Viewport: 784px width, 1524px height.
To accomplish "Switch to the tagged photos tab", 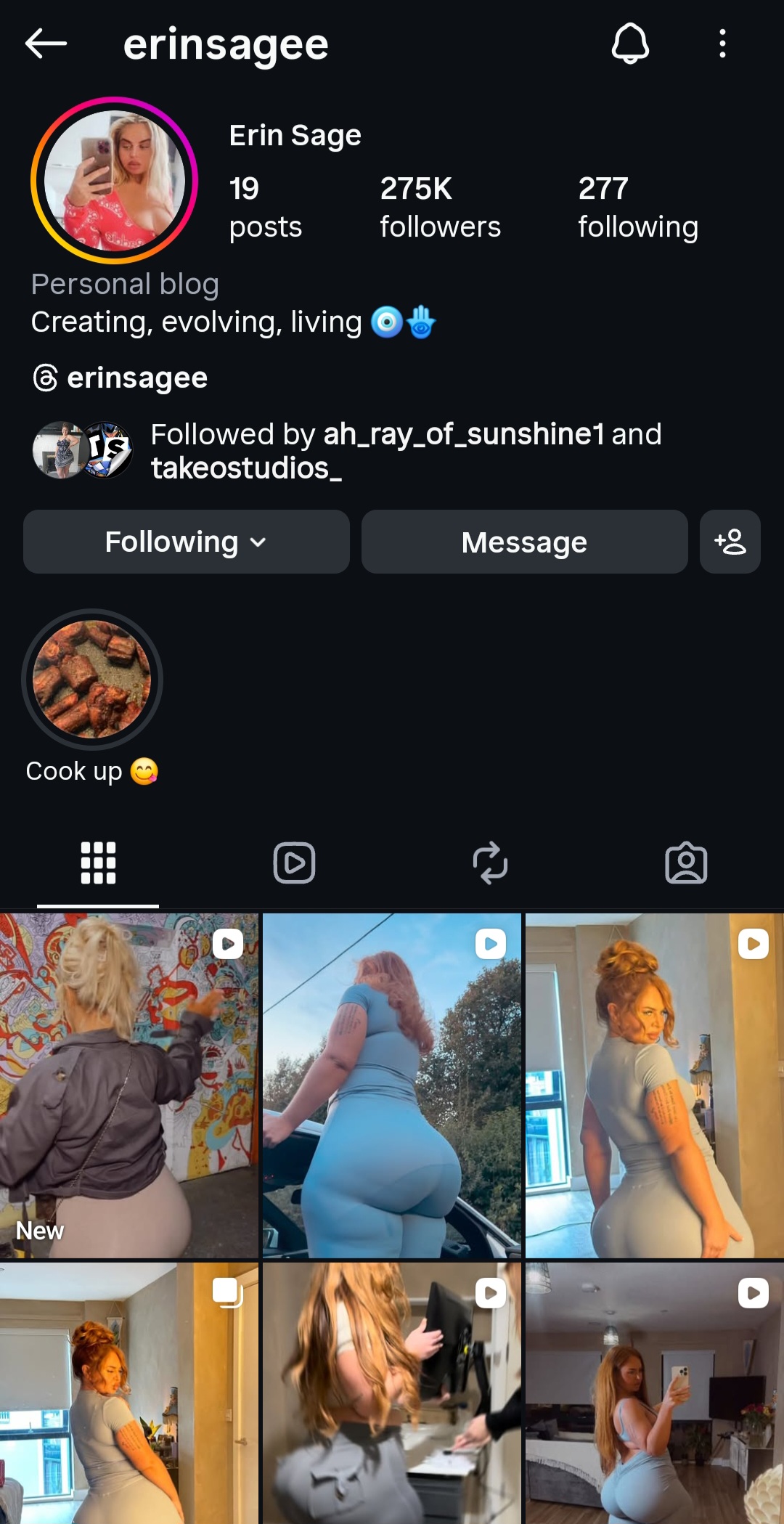I will [686, 863].
